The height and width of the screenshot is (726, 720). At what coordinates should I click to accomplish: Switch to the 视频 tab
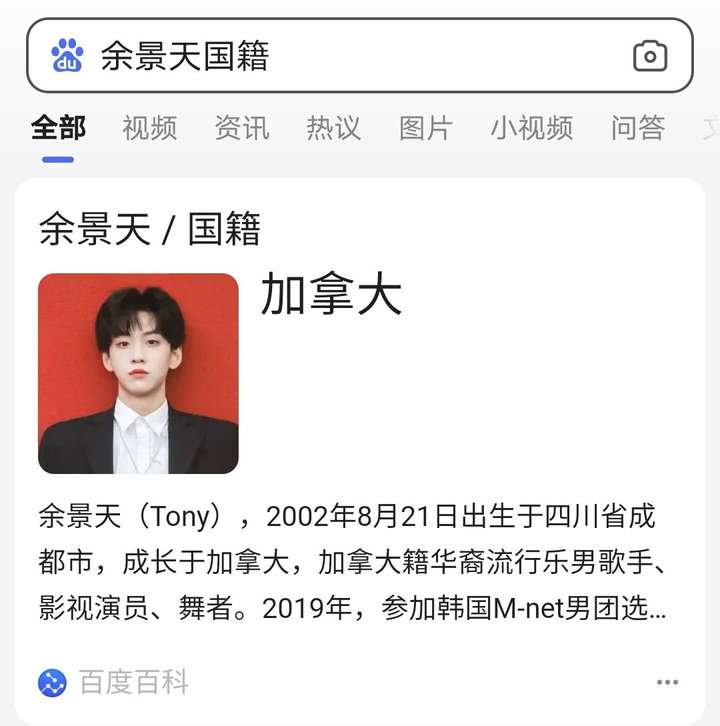(148, 127)
